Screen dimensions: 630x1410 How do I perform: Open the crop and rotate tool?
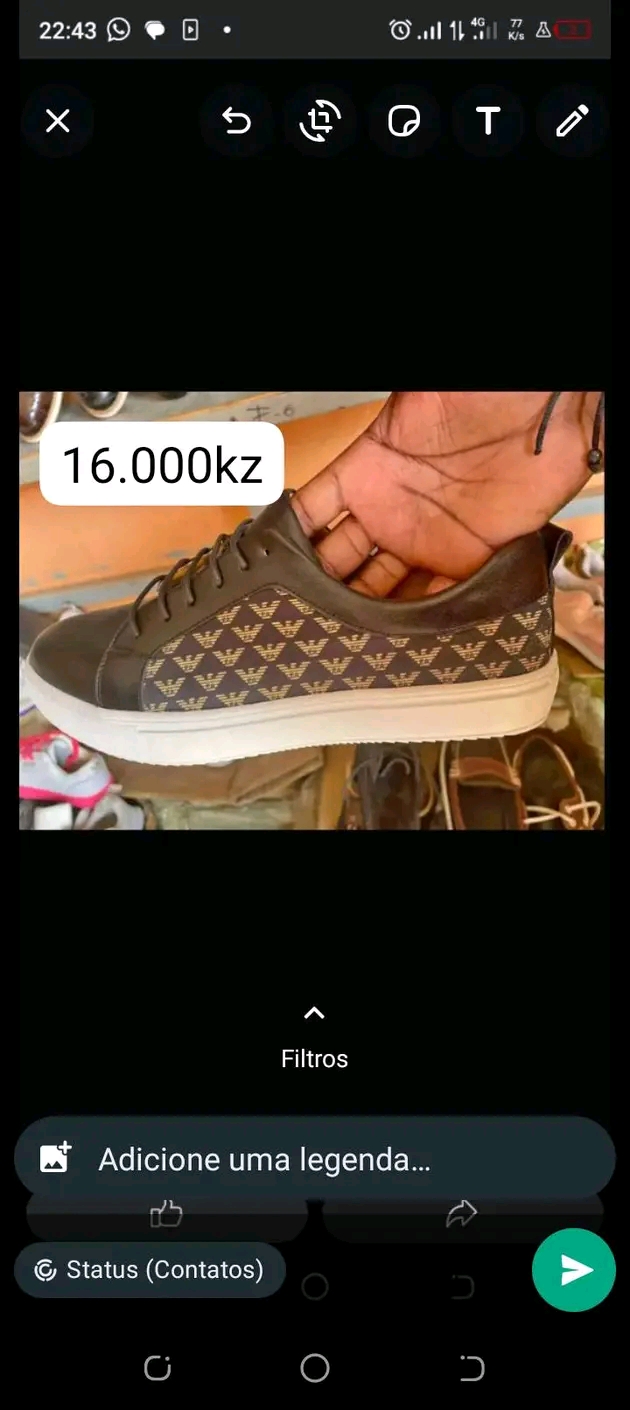320,122
